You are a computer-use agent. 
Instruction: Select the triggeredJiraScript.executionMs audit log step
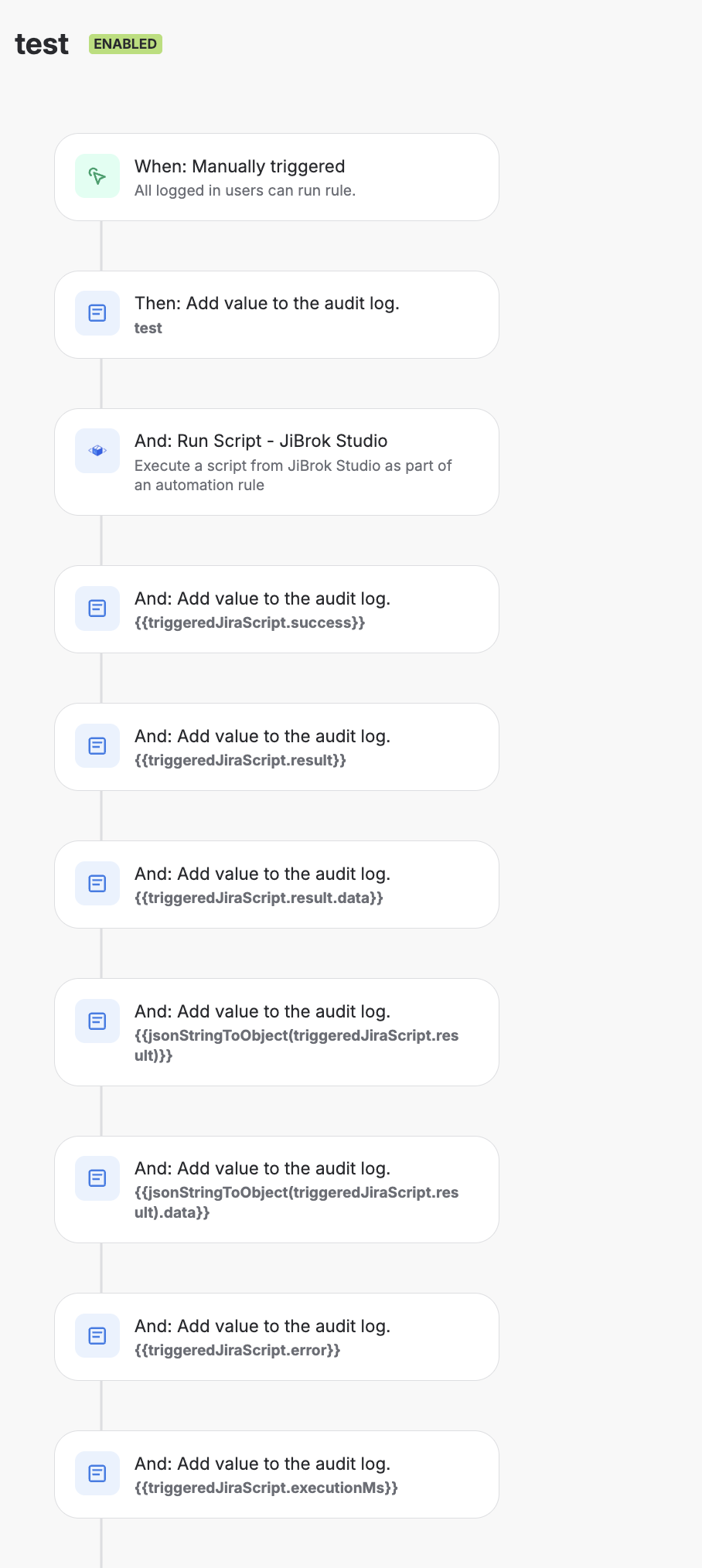[x=276, y=1474]
